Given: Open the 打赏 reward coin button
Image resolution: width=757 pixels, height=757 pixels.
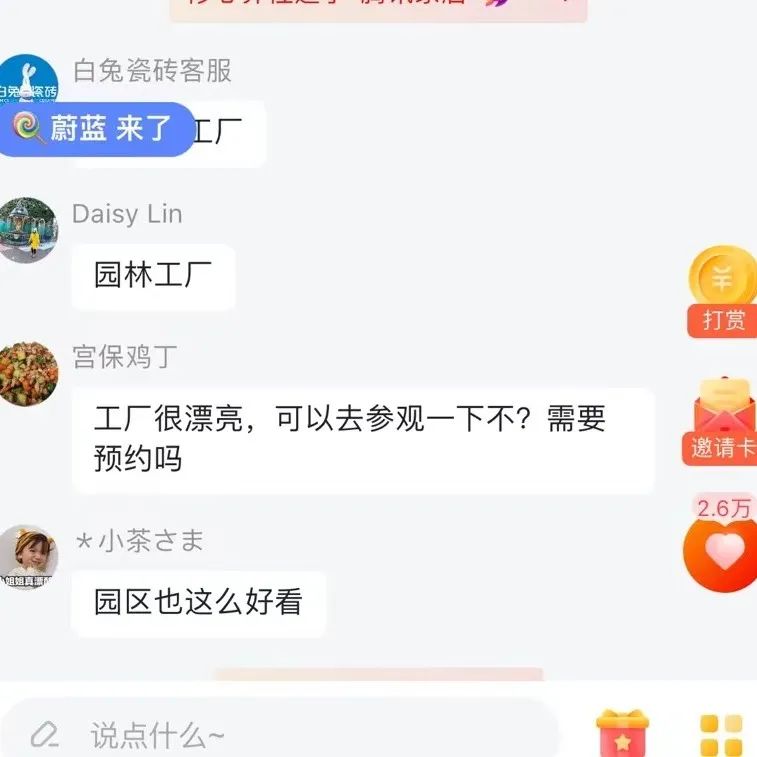Looking at the screenshot, I should click(x=723, y=288).
